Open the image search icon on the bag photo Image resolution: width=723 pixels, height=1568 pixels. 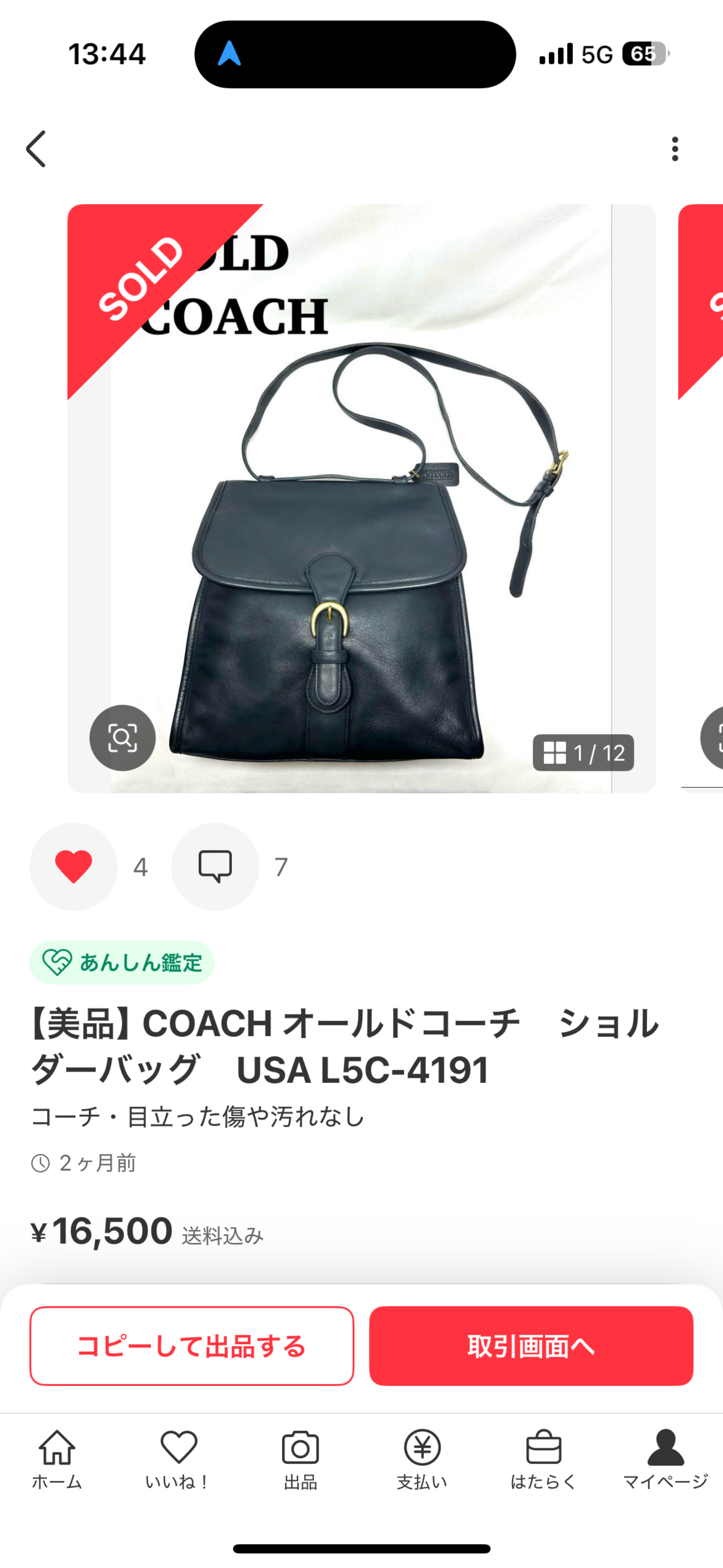122,738
